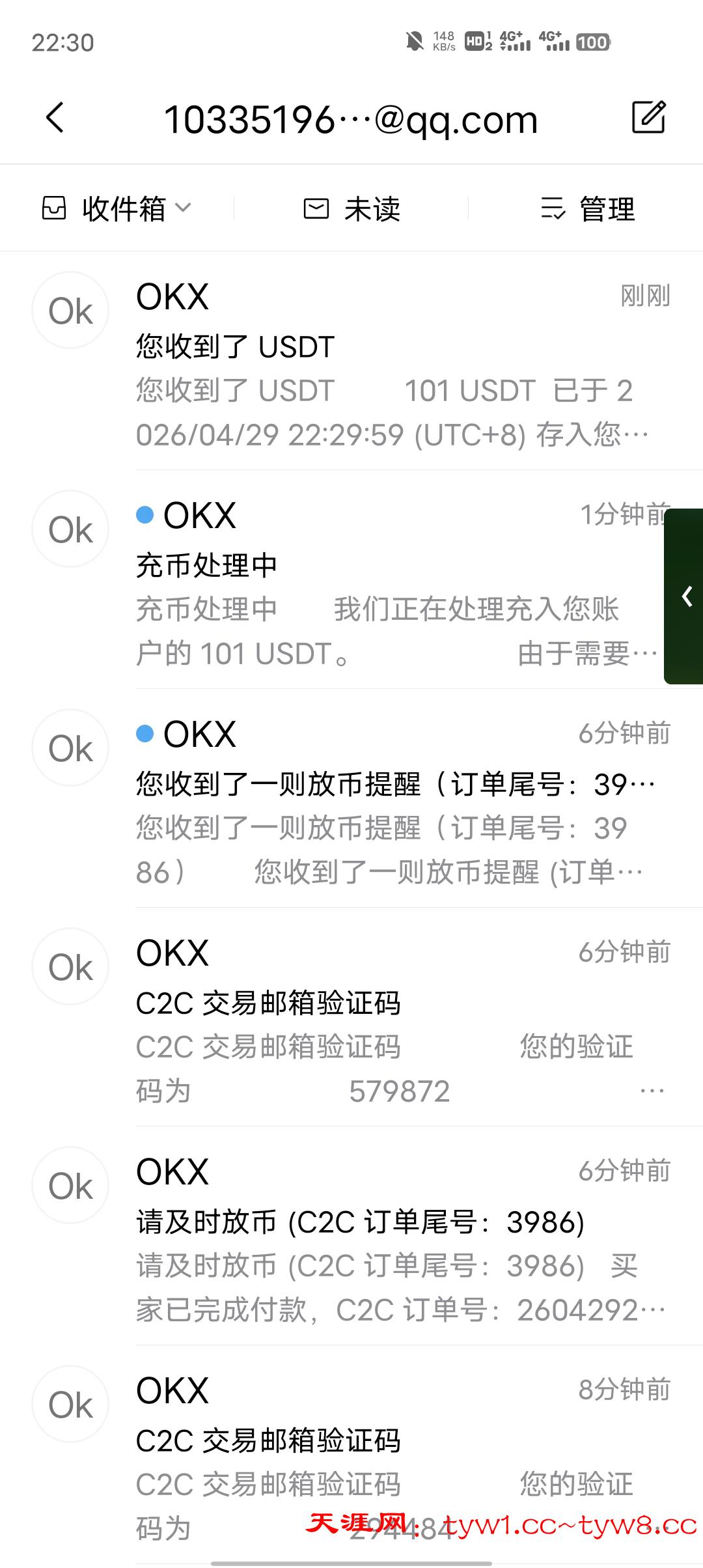Open the OKX verification email from 8分钟前
Screen dimensions: 703x1568
[x=391, y=1452]
